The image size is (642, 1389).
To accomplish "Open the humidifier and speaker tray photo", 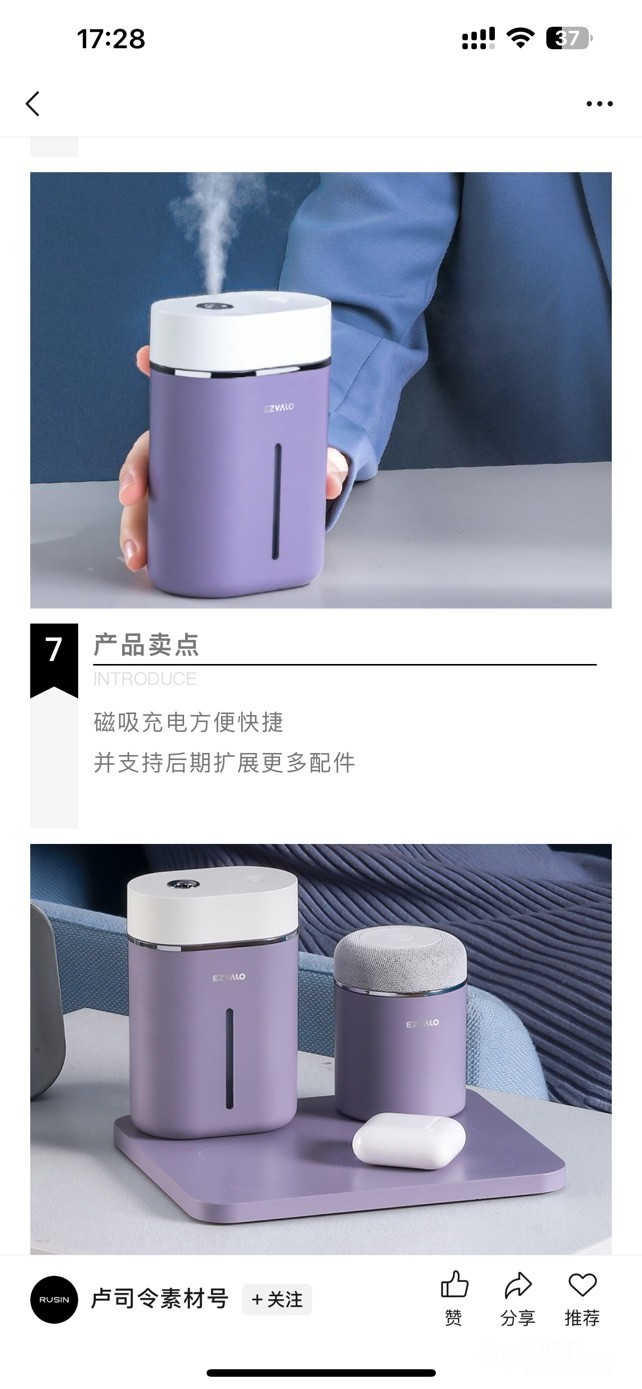I will pyautogui.click(x=320, y=1049).
